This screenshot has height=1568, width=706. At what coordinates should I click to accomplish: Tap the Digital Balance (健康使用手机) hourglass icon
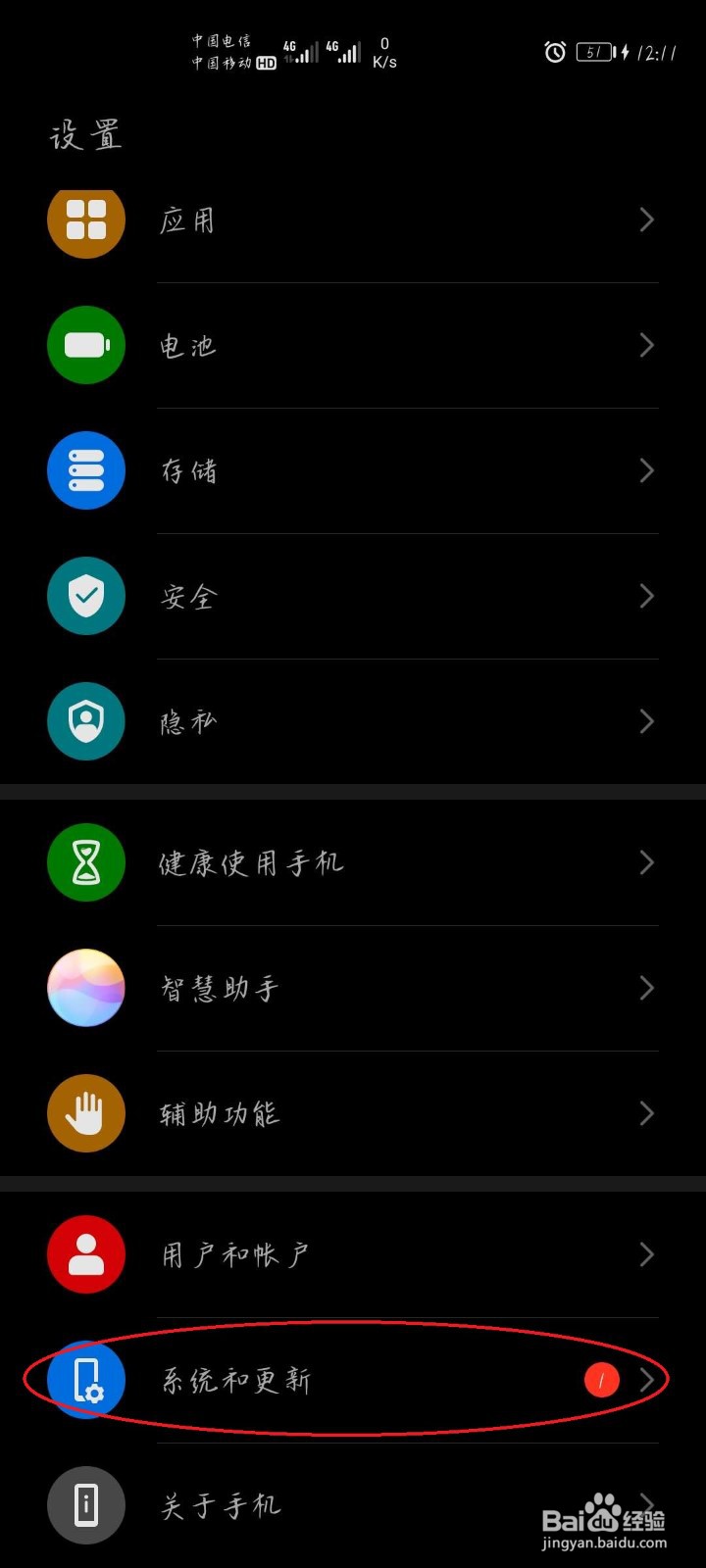[x=85, y=862]
